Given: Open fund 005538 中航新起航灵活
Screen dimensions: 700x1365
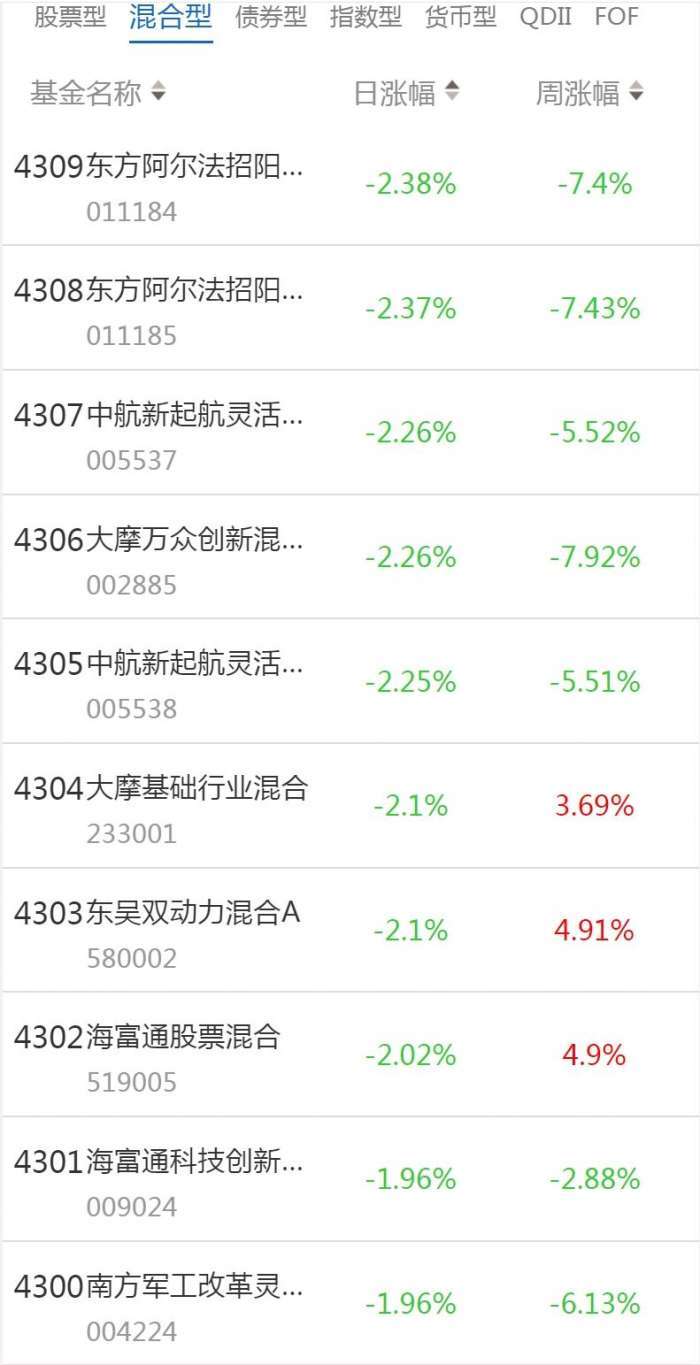Looking at the screenshot, I should click(160, 682).
